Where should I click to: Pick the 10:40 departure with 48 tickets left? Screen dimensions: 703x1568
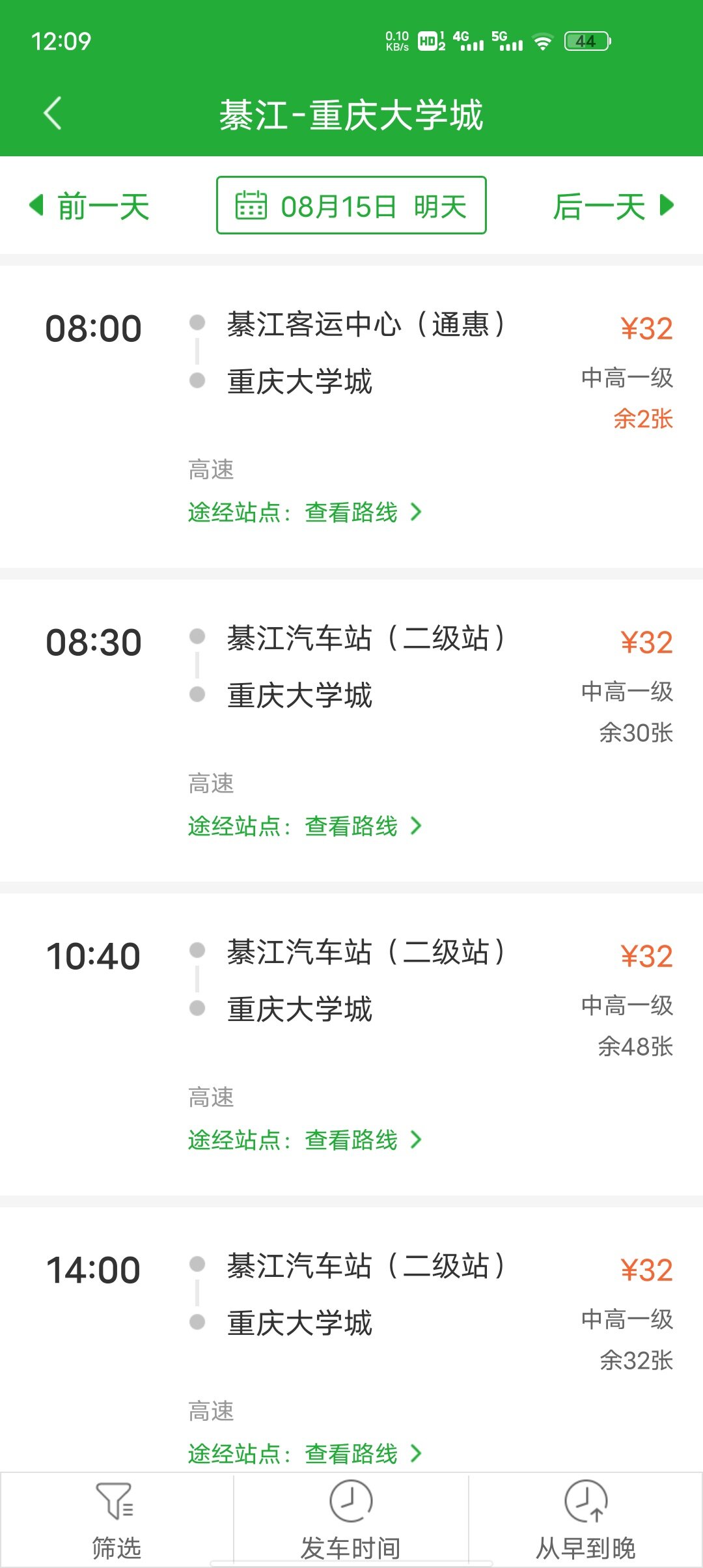tap(351, 1044)
